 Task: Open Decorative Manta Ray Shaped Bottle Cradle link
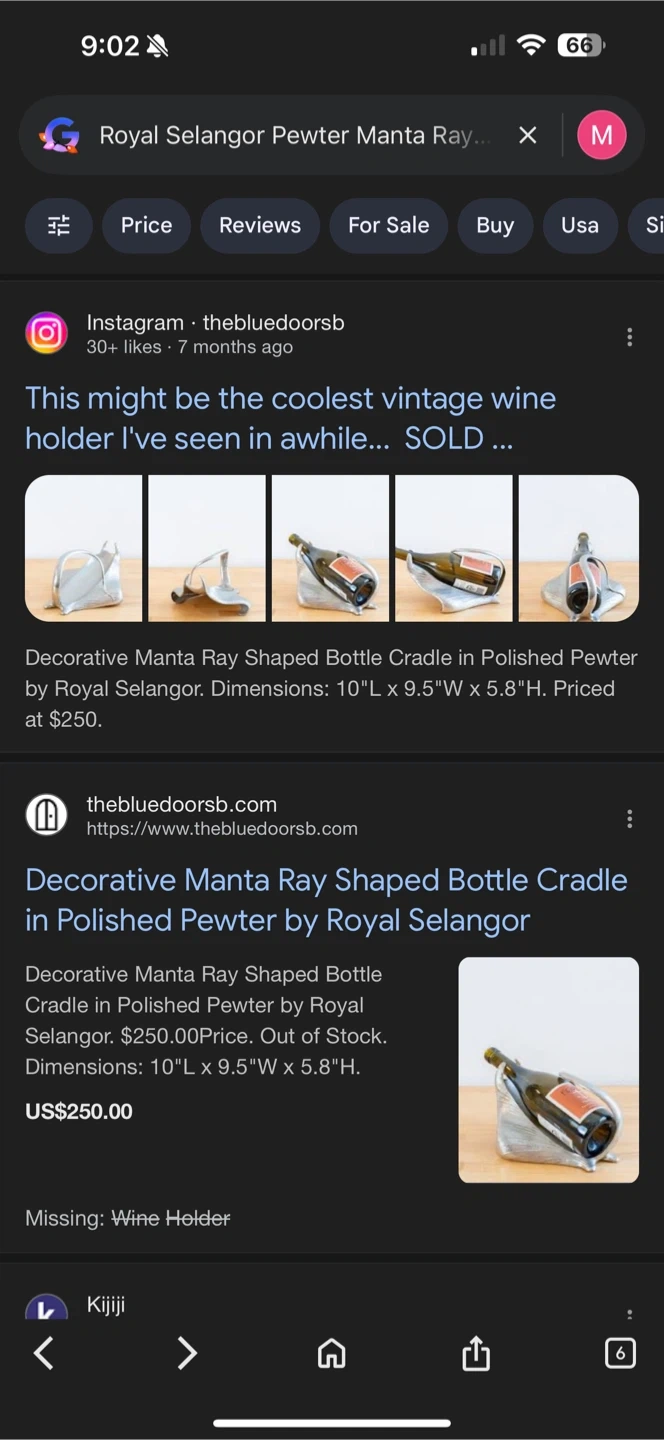(326, 900)
